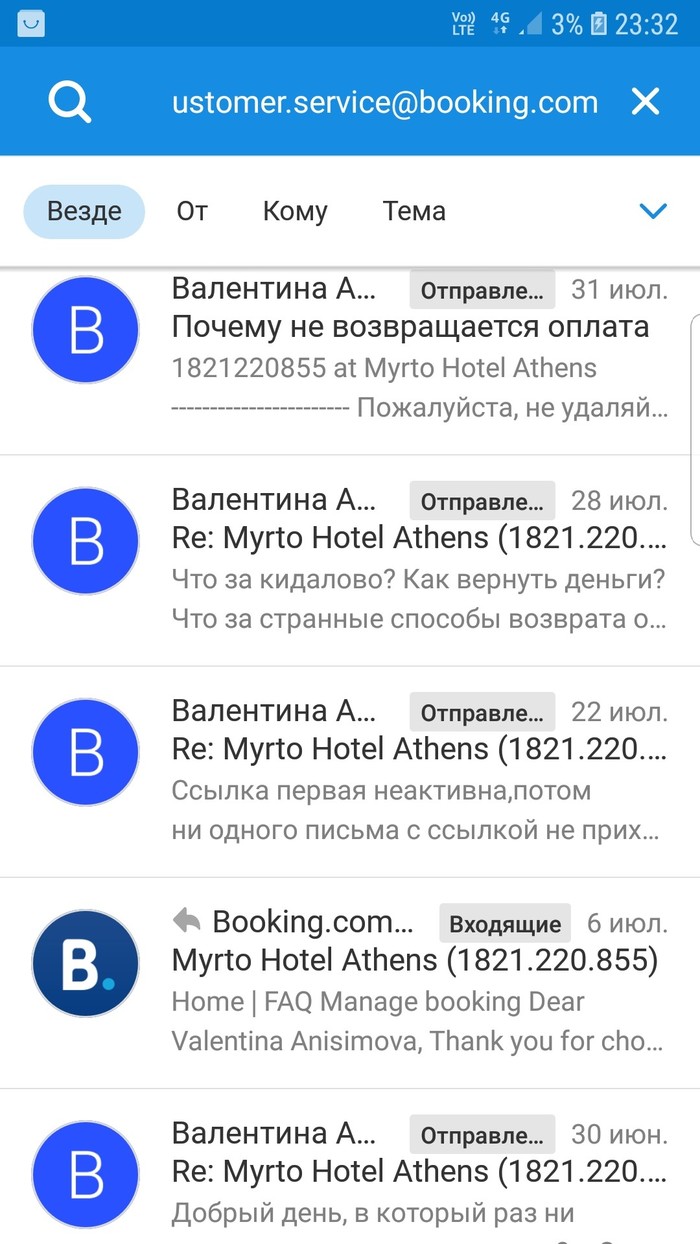Filter search by От sender
Screen dimensions: 700x1244
click(x=192, y=211)
